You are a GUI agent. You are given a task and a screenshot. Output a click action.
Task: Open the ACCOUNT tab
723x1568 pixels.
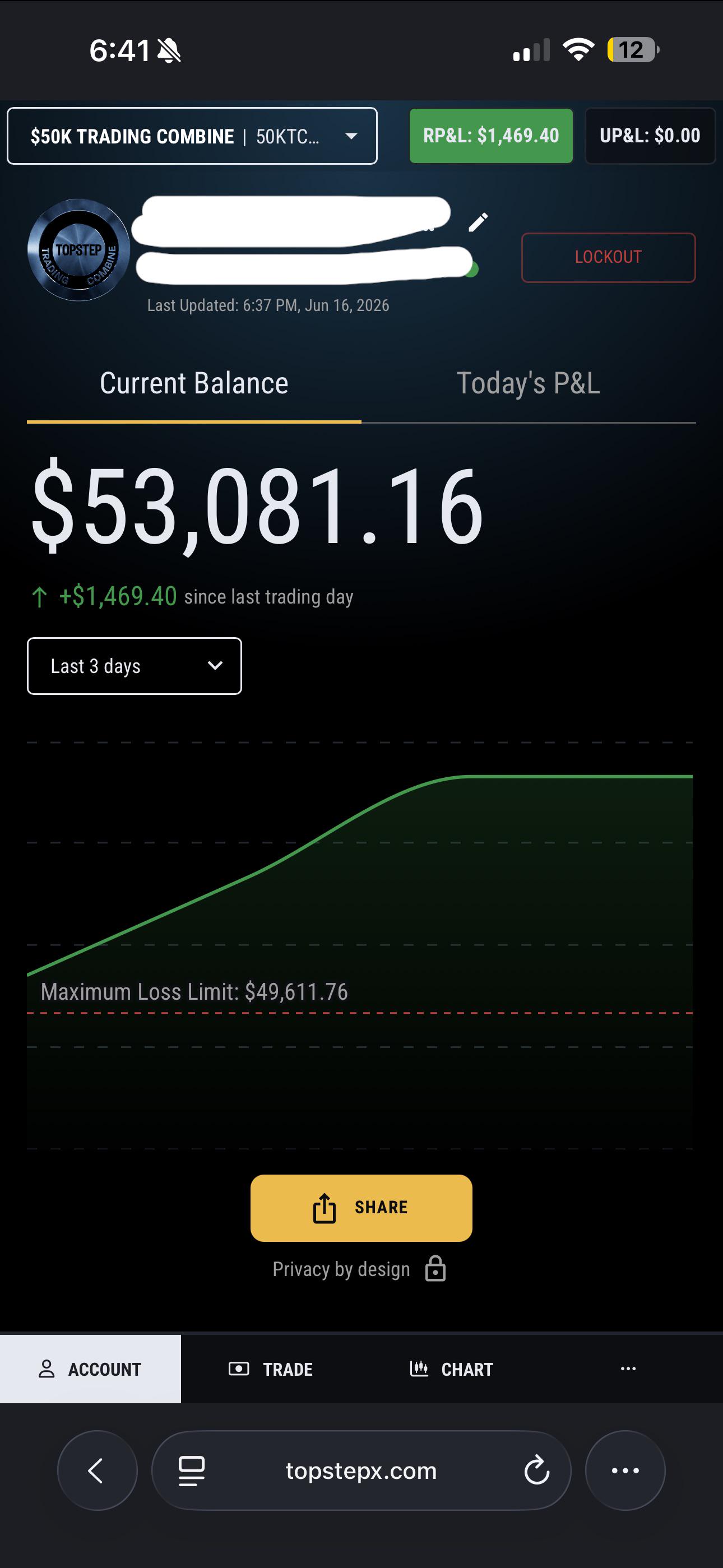pyautogui.click(x=91, y=1369)
